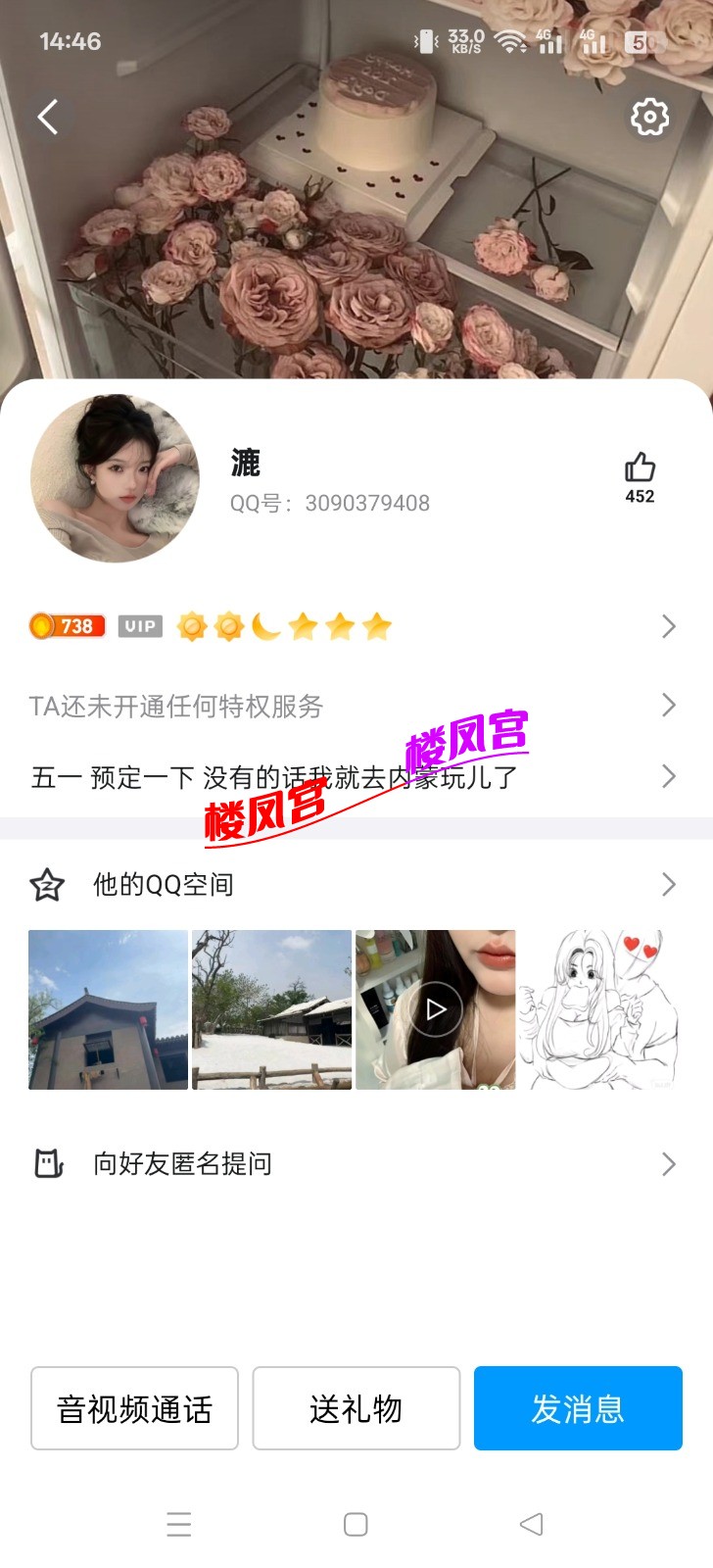This screenshot has height=1568, width=713.
Task: Go back using the top-left arrow
Action: click(48, 117)
